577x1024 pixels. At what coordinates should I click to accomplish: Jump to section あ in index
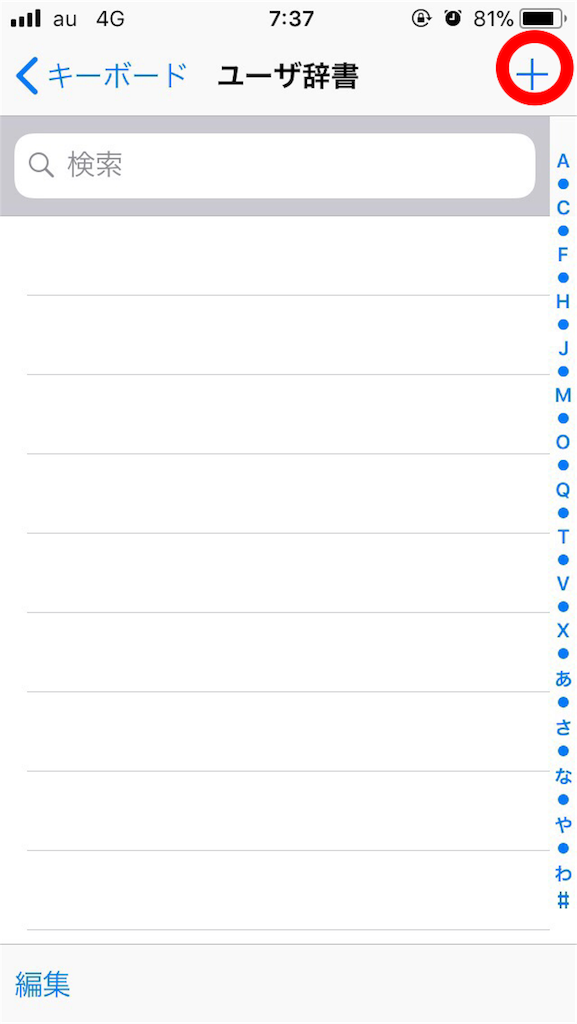coord(563,679)
